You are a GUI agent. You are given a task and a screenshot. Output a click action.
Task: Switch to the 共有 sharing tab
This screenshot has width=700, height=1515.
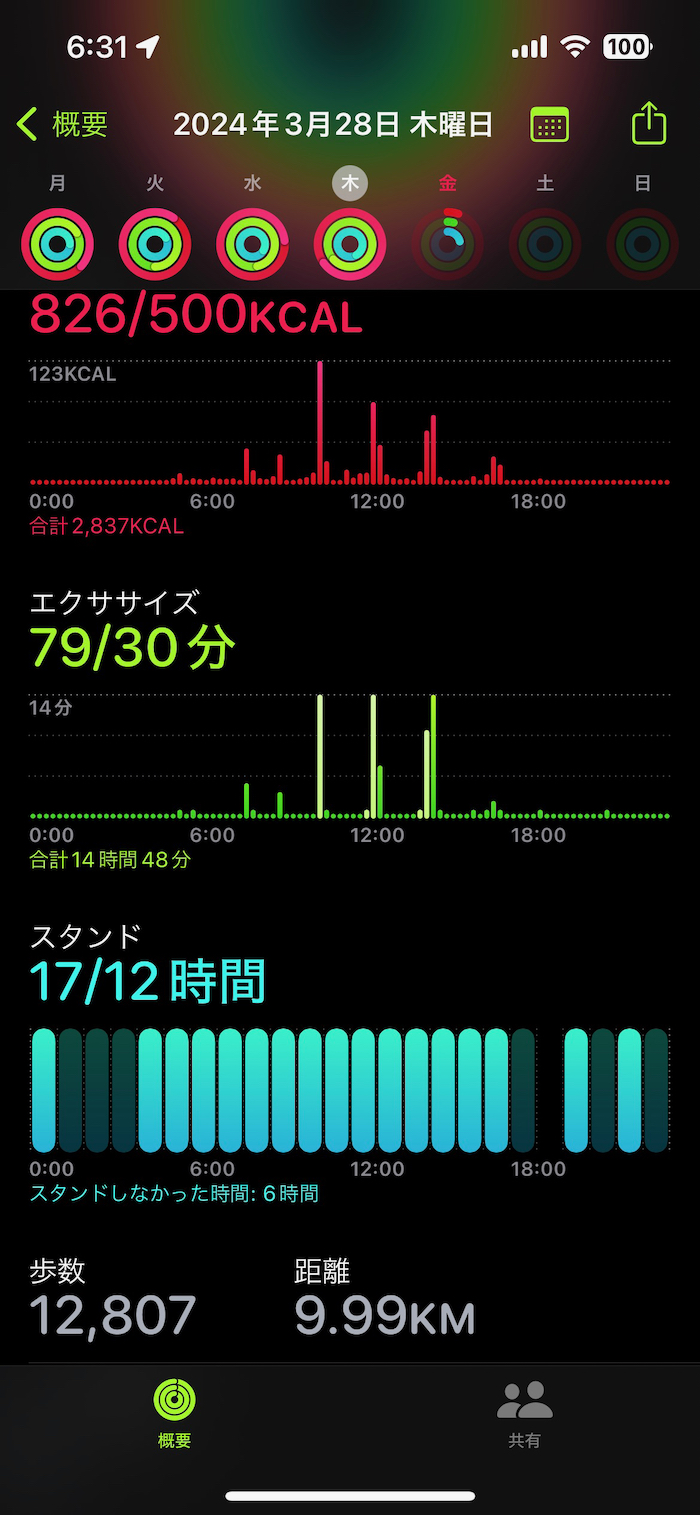[x=525, y=1413]
